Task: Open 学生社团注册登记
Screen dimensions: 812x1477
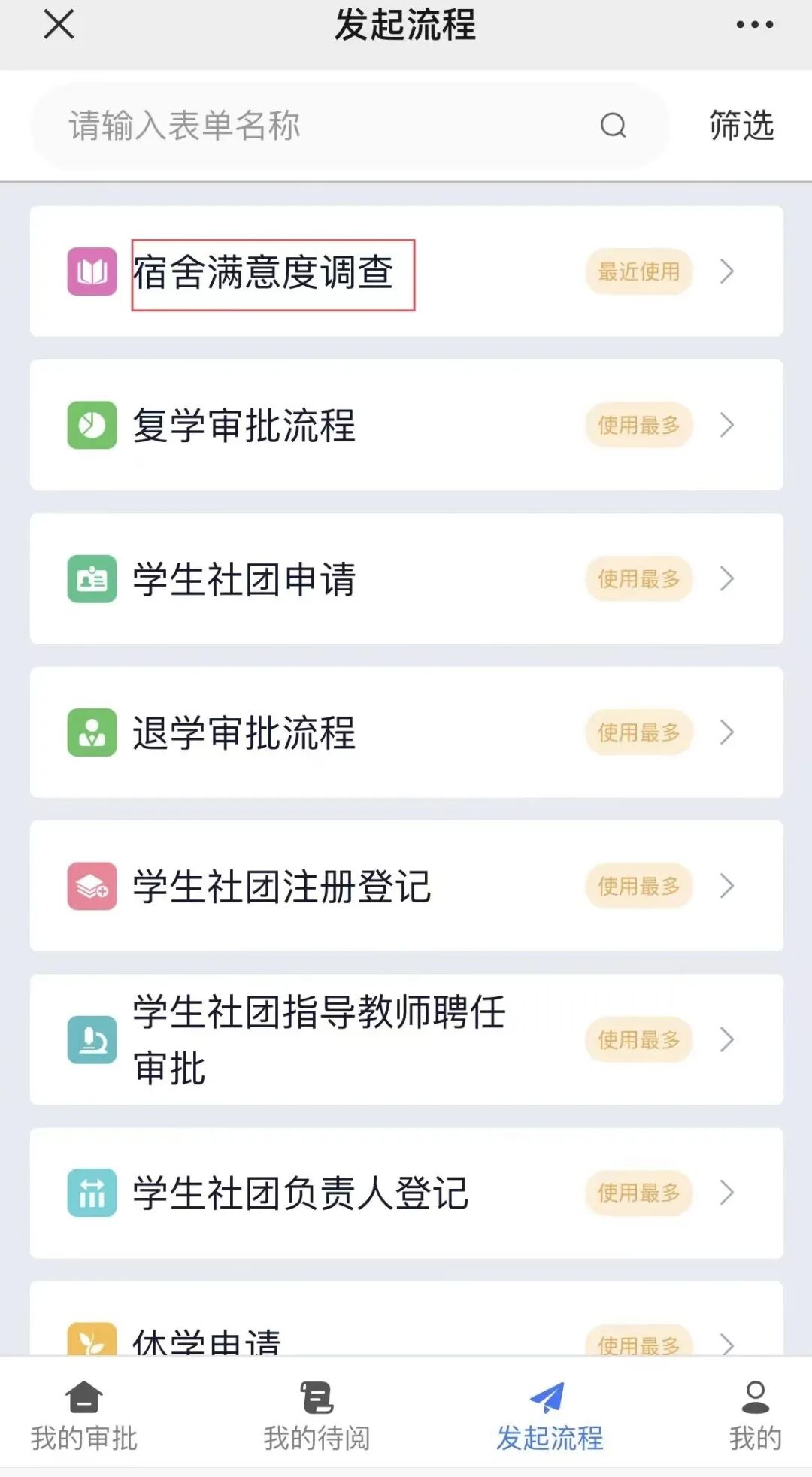Action: (407, 886)
